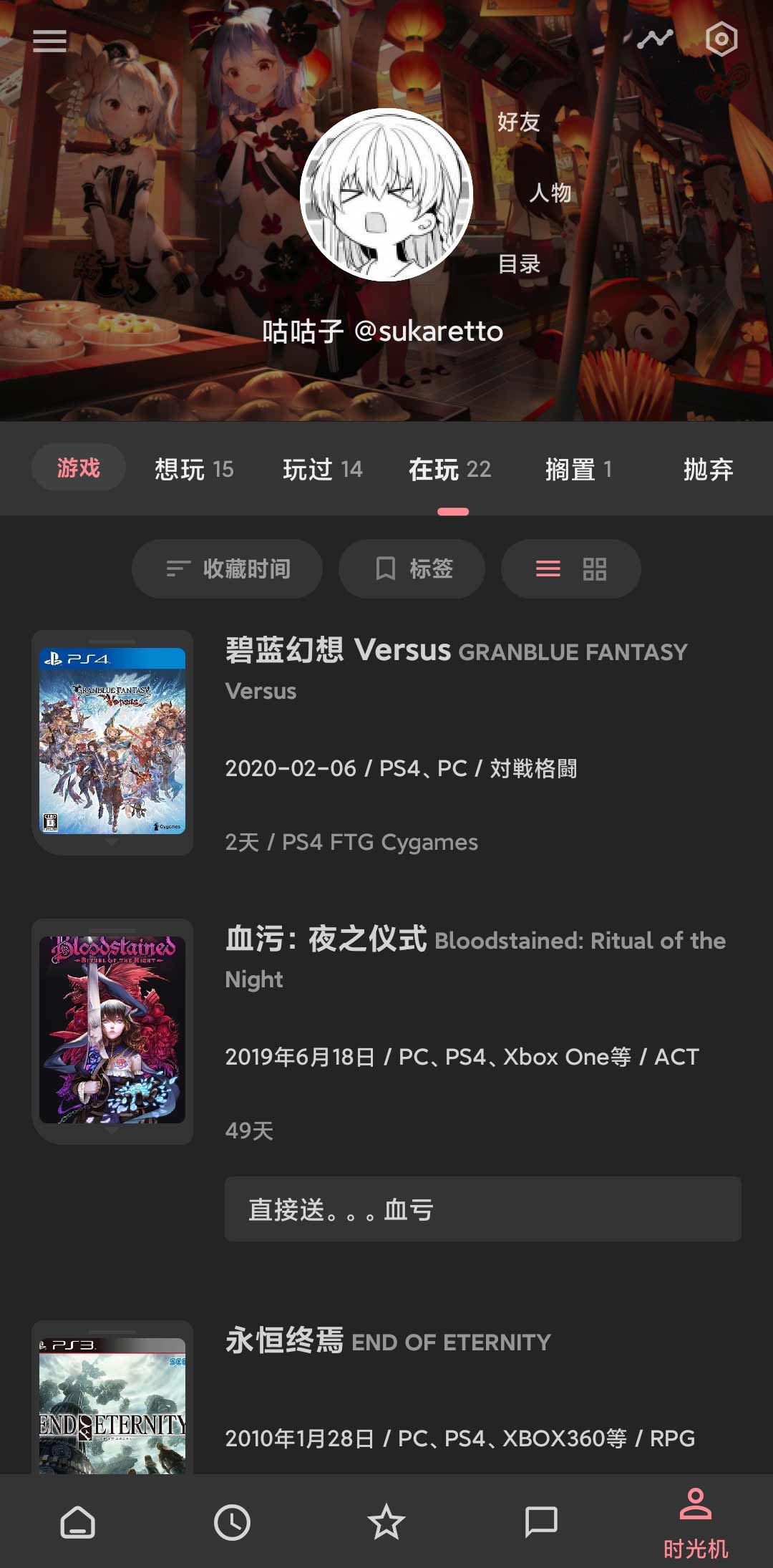Open the 目录 catalog link

[x=520, y=264]
